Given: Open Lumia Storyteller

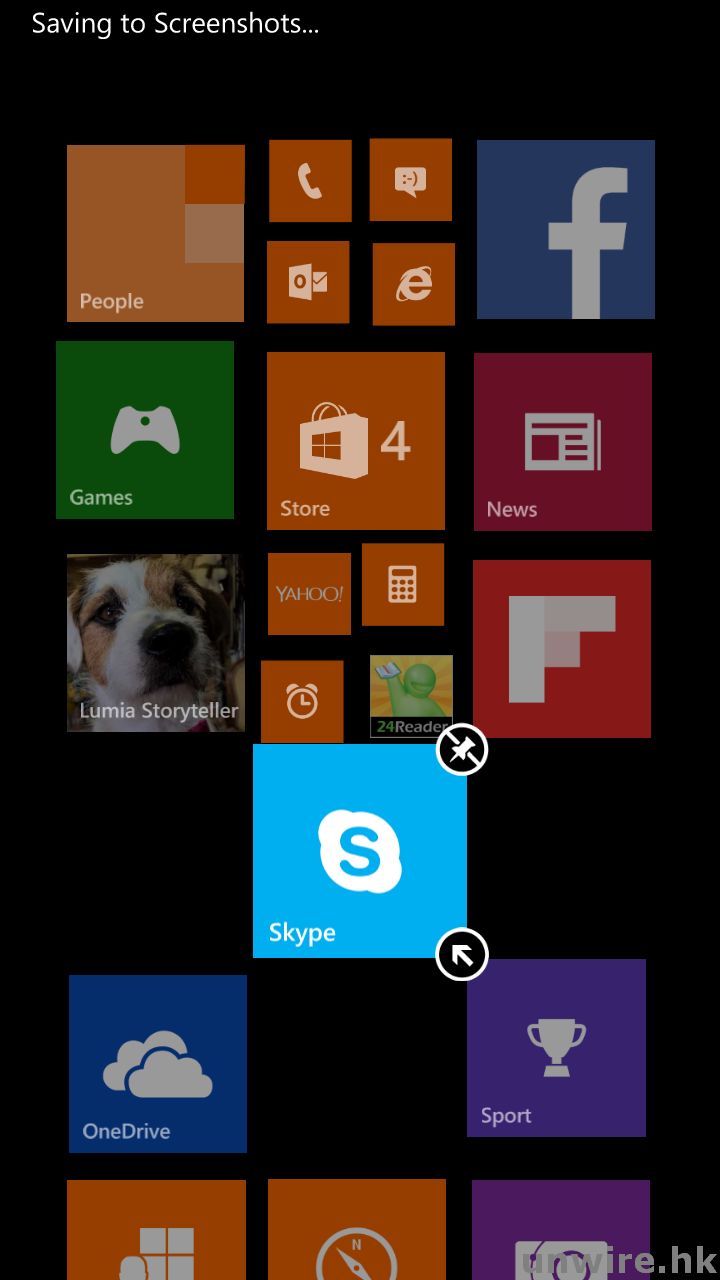Looking at the screenshot, I should [x=155, y=643].
